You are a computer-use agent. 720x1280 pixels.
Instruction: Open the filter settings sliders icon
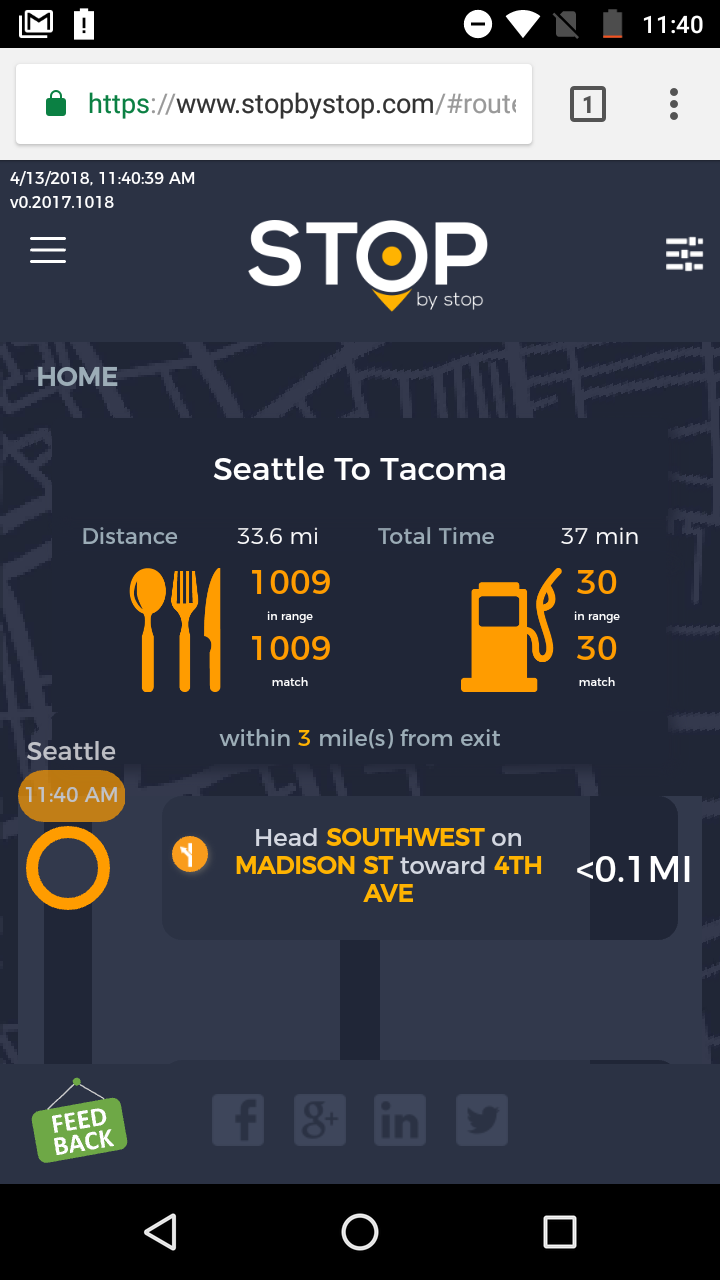(685, 254)
